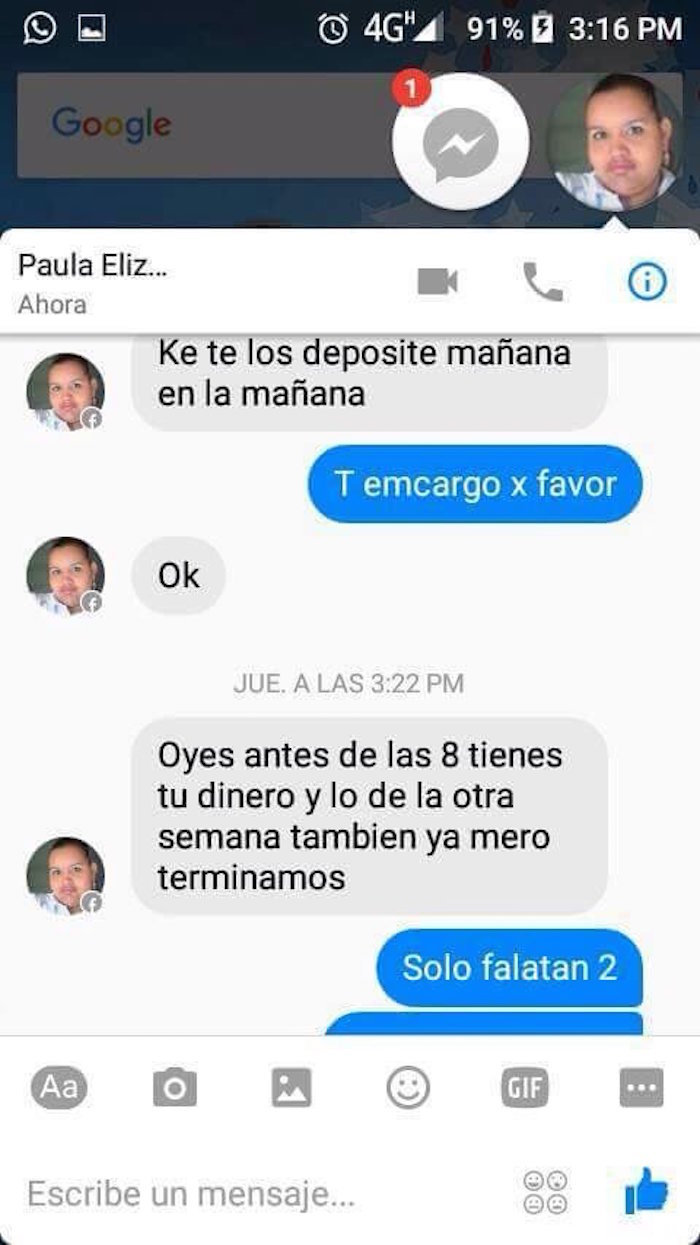Open the GIF picker

tap(524, 1087)
